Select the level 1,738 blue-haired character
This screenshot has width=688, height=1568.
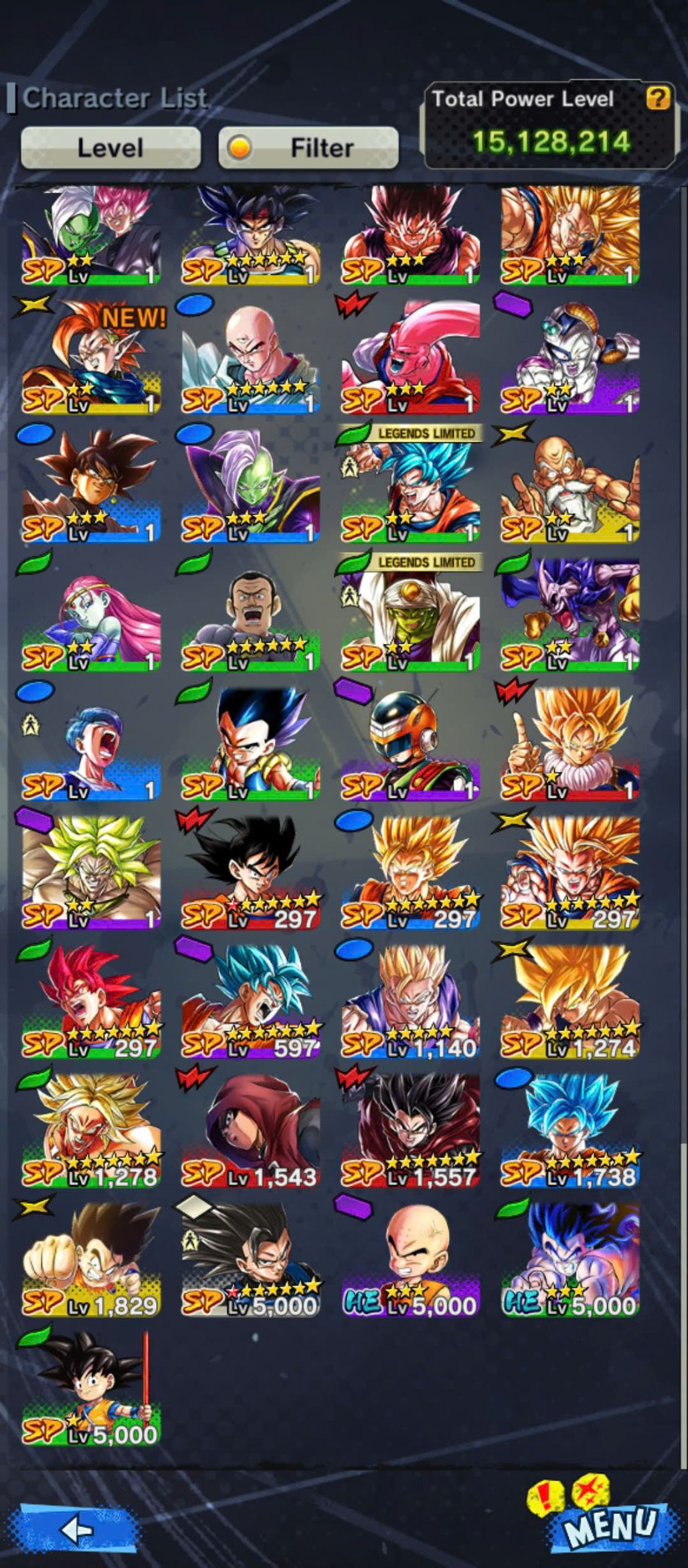570,1131
